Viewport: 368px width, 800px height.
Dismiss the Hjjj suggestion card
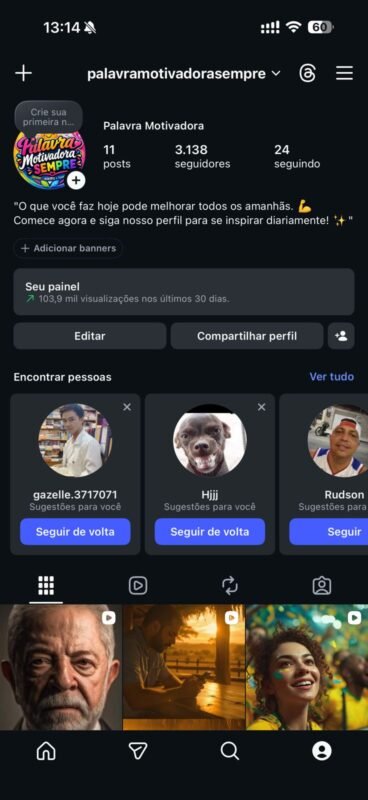point(261,407)
